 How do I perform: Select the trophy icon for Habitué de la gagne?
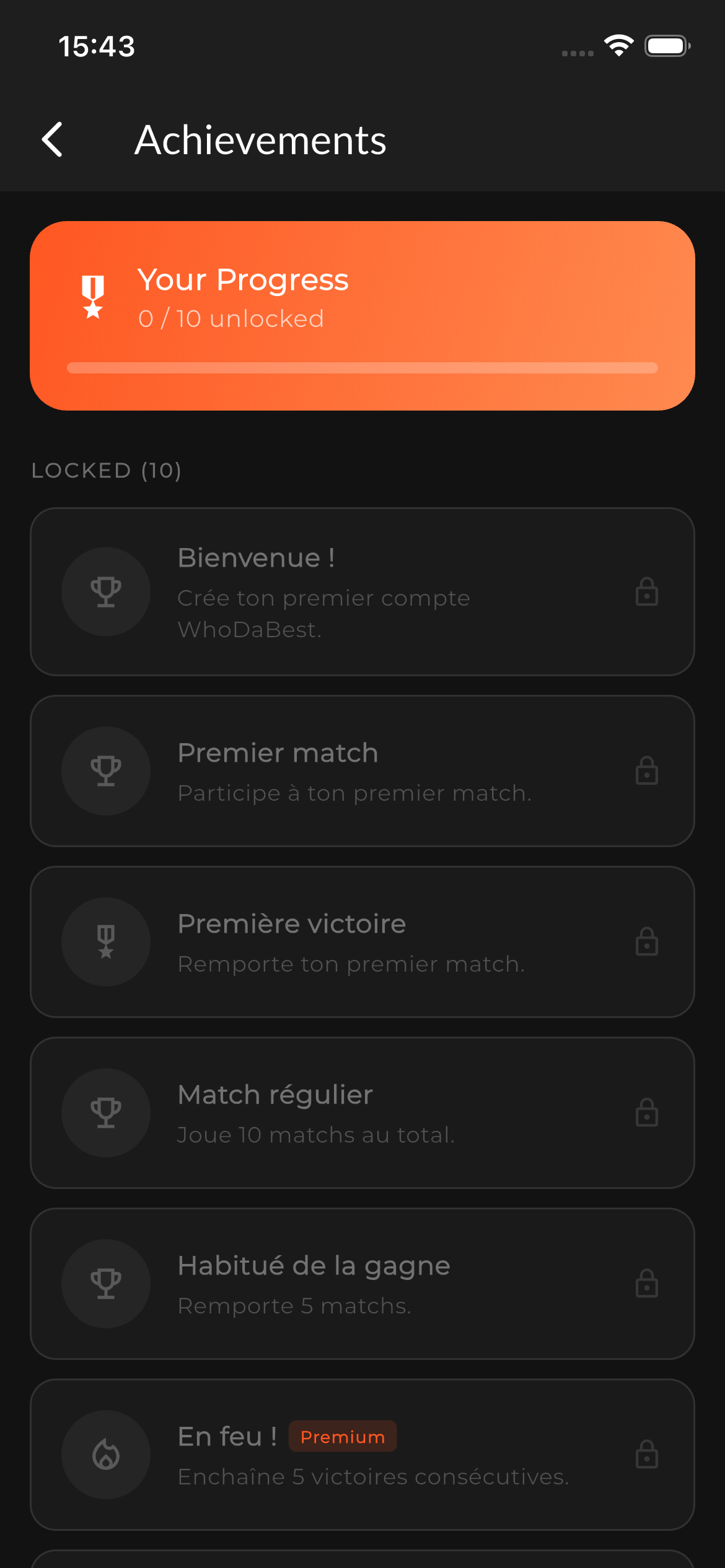105,1284
